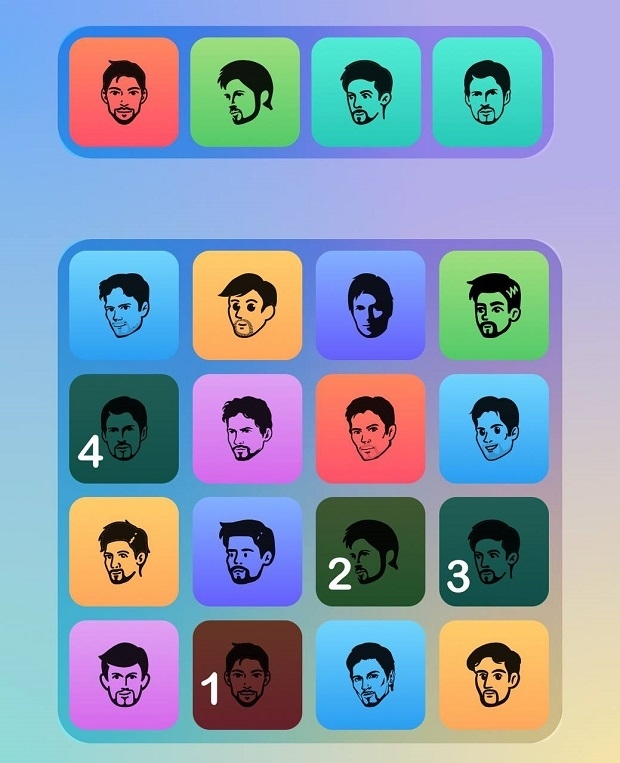Viewport: 620px width, 763px height.
Task: Tap the orange tile with hair-clip face
Action: [x=124, y=552]
